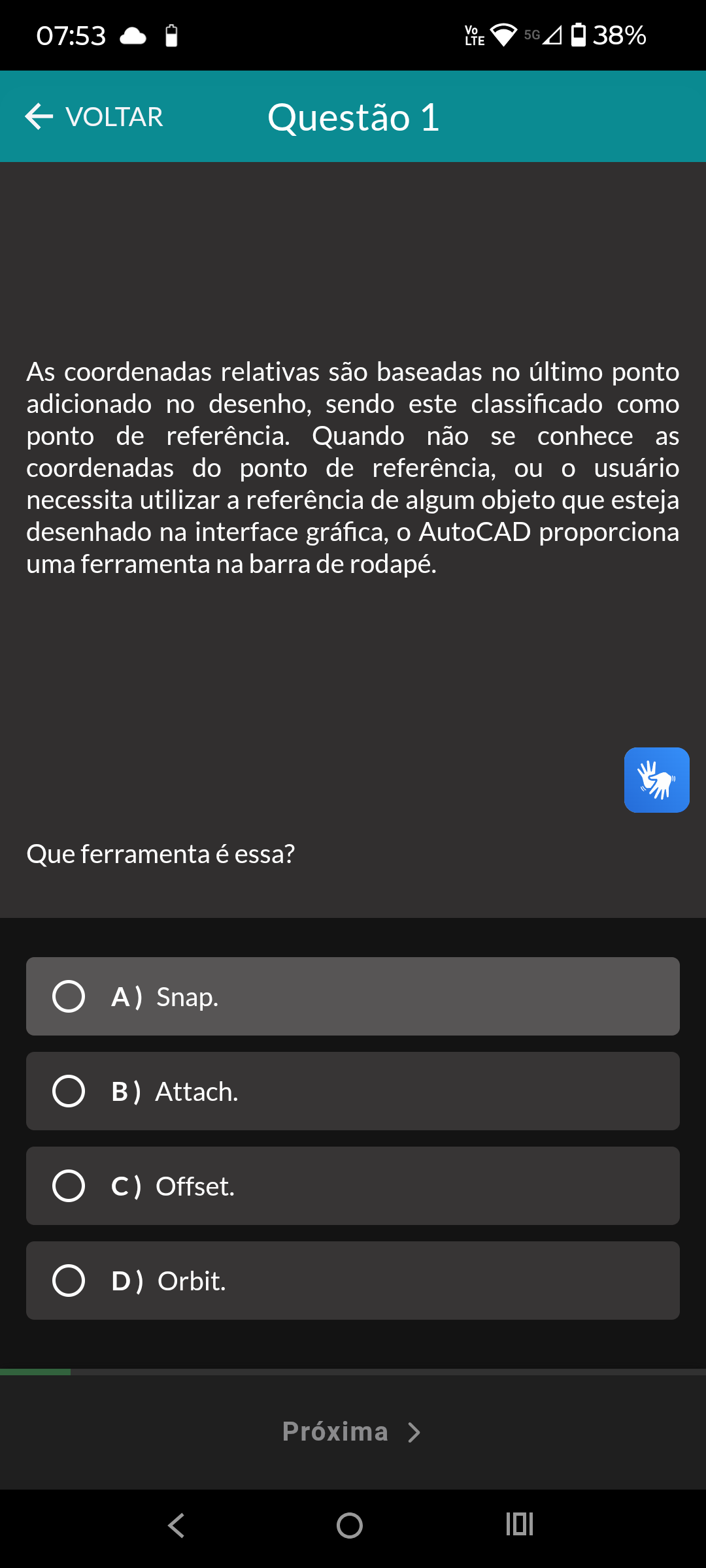Go back using the VOLTAR button
Viewport: 706px width, 1568px height.
93,117
